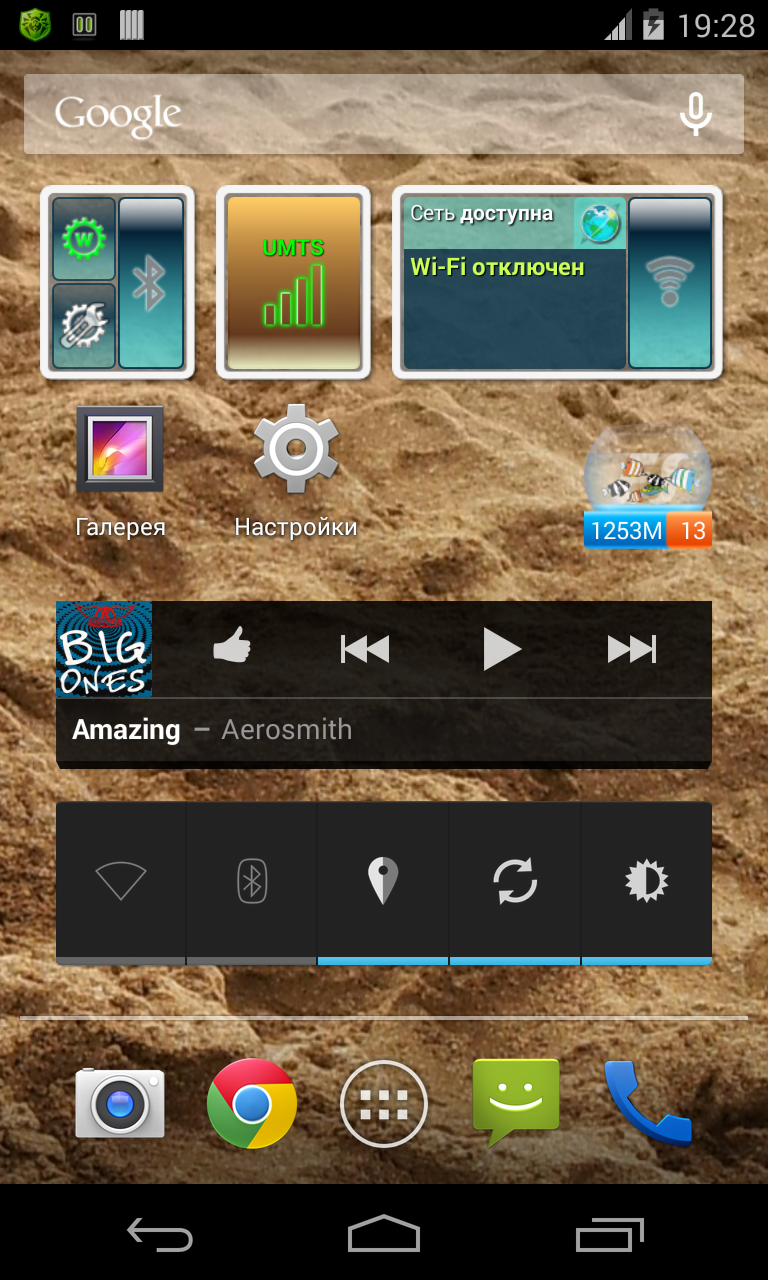Skip to the next track
The image size is (768, 1280).
[632, 649]
